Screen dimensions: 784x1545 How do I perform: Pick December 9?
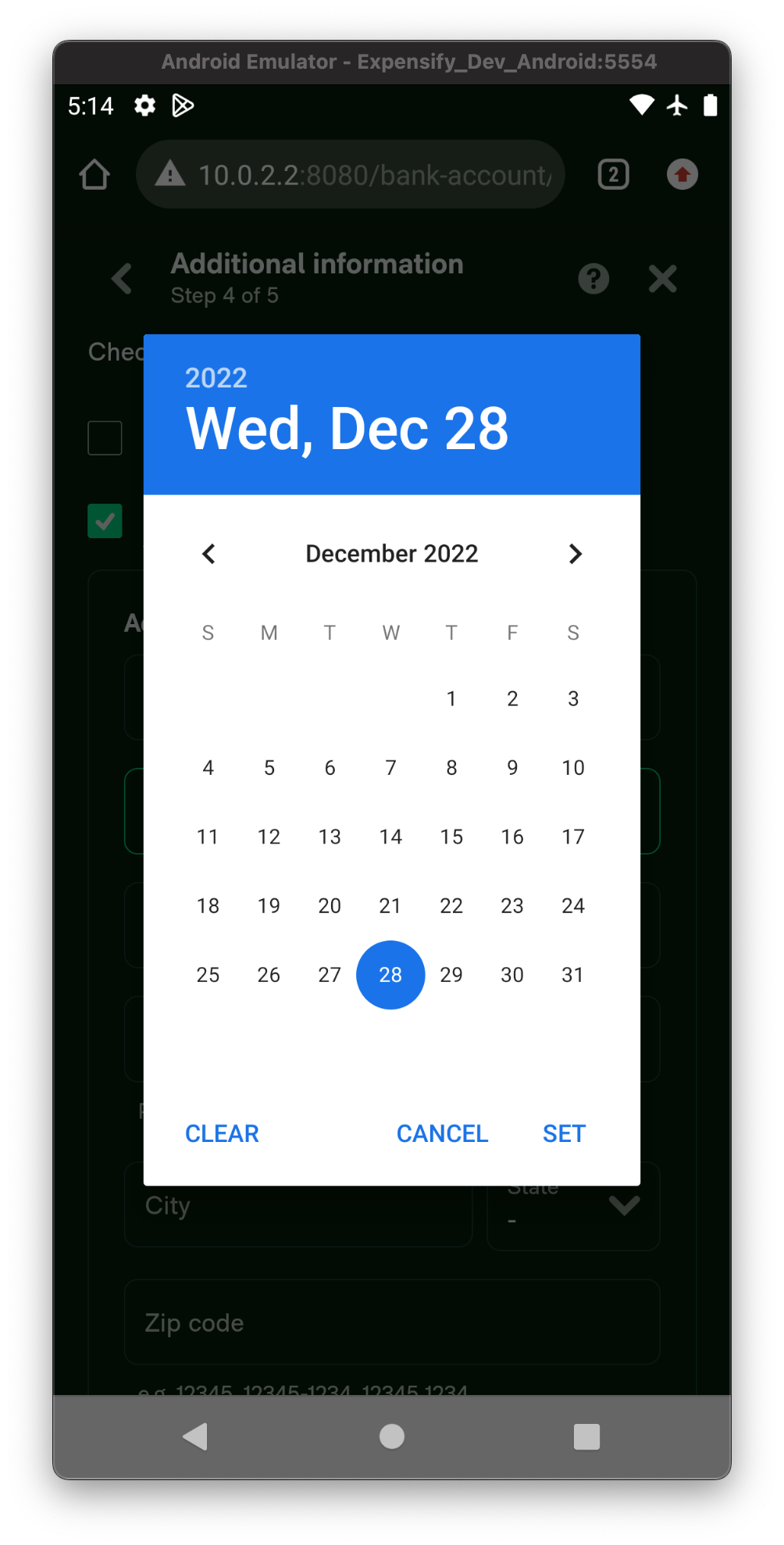coord(512,768)
